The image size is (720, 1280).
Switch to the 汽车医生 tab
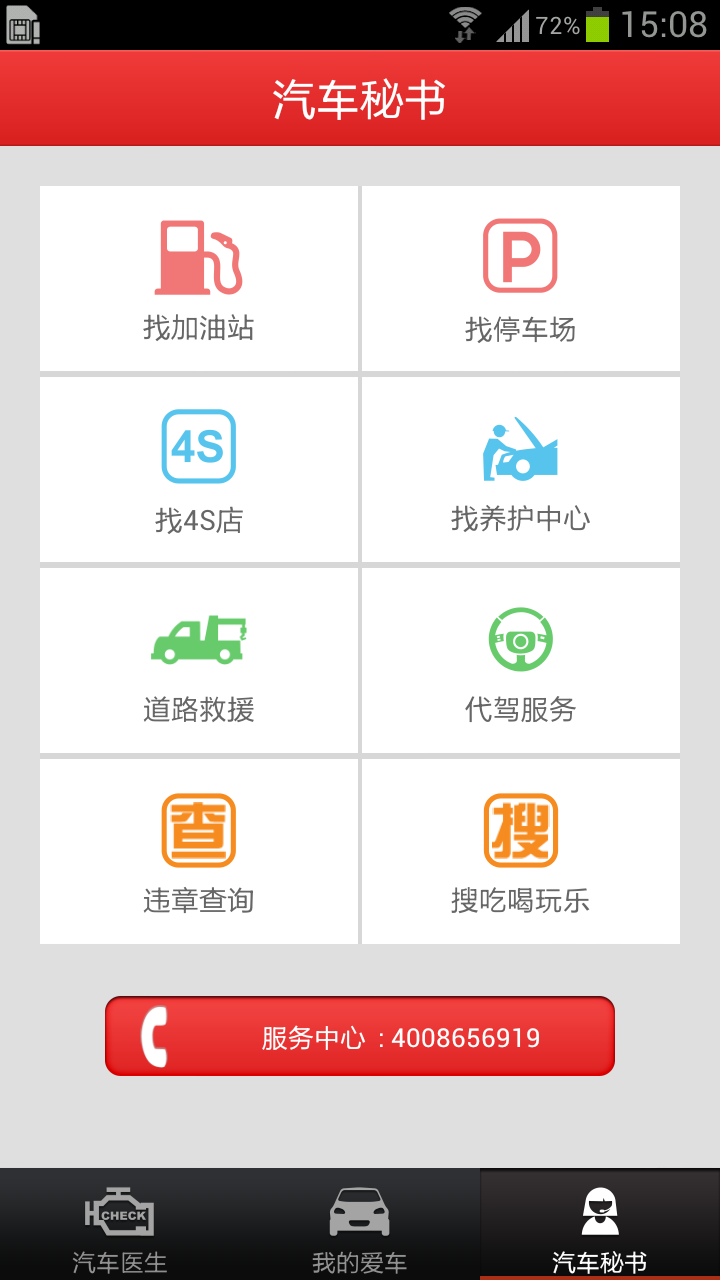(120, 1224)
